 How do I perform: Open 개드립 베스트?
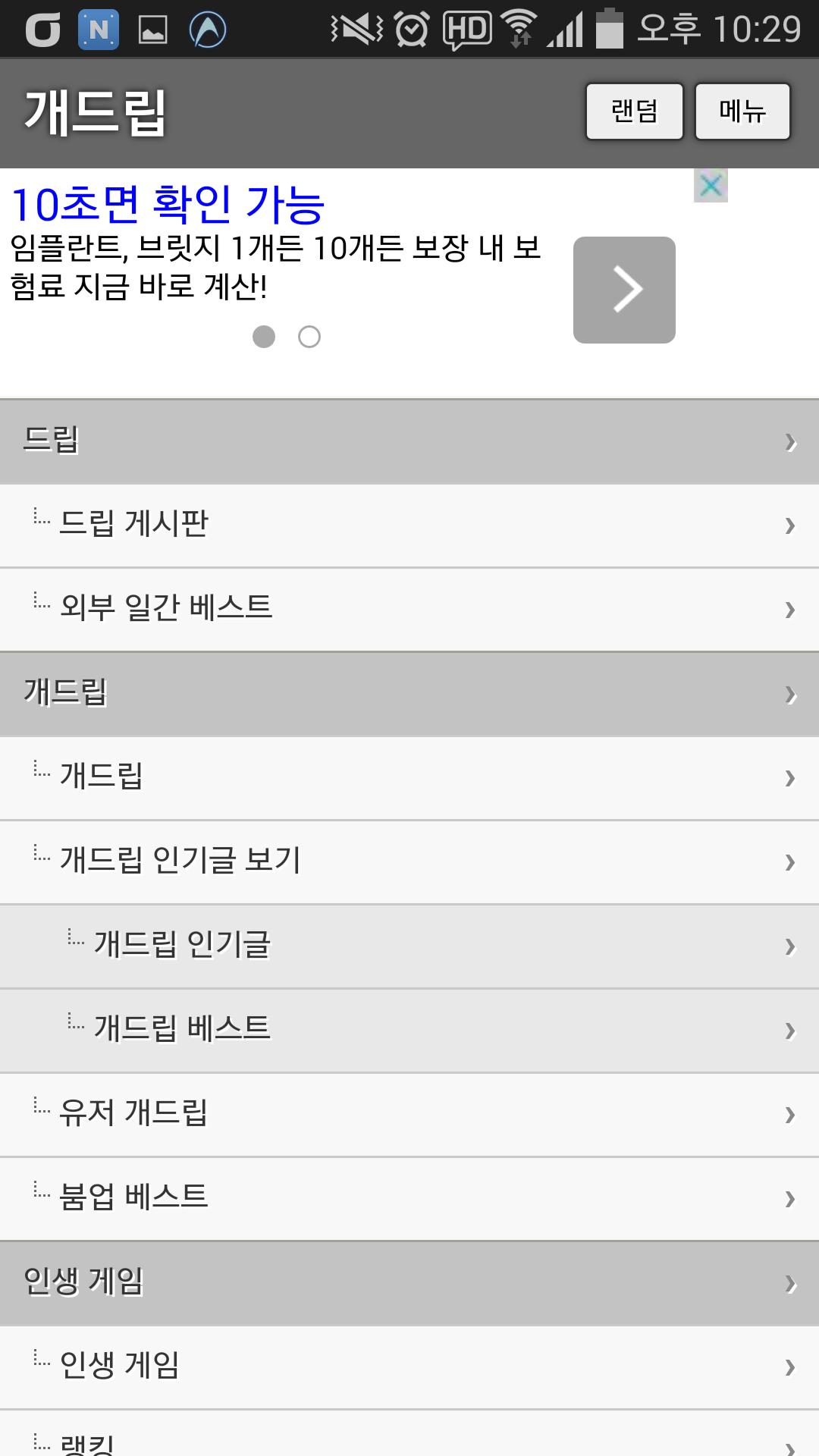point(409,1031)
